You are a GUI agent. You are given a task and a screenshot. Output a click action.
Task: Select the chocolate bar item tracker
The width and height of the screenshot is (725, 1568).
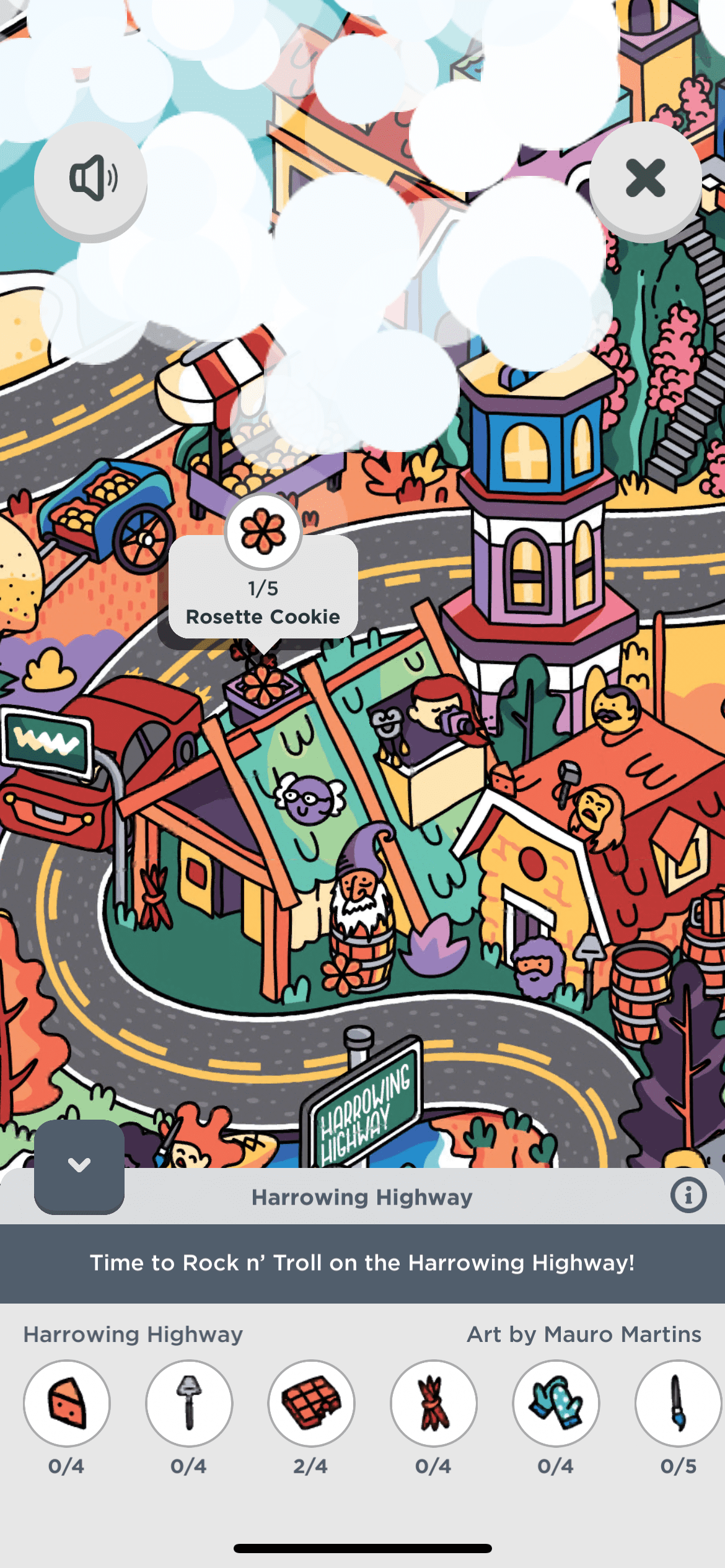tap(311, 1403)
